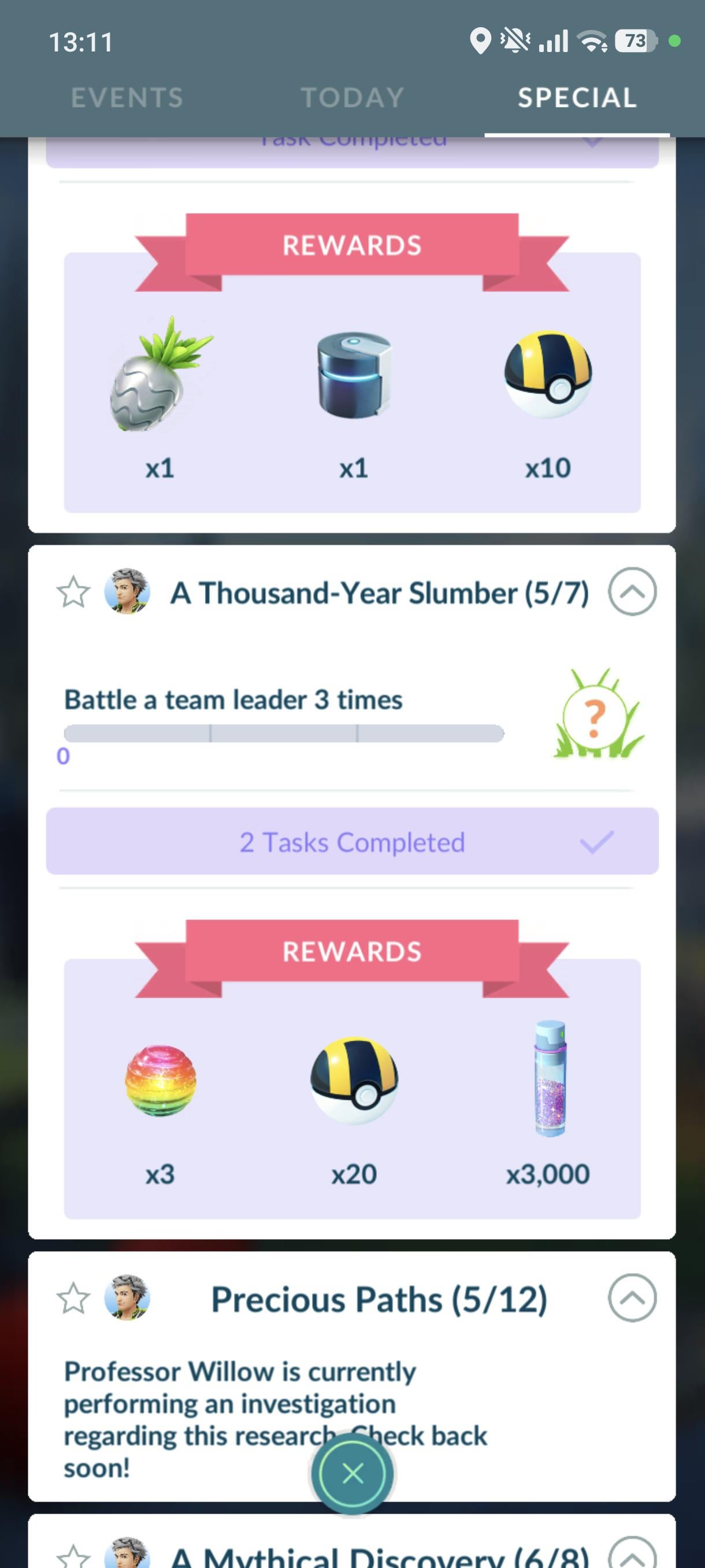Collapse A Thousand-Year Slumber research
This screenshot has width=705, height=1568.
coord(632,591)
